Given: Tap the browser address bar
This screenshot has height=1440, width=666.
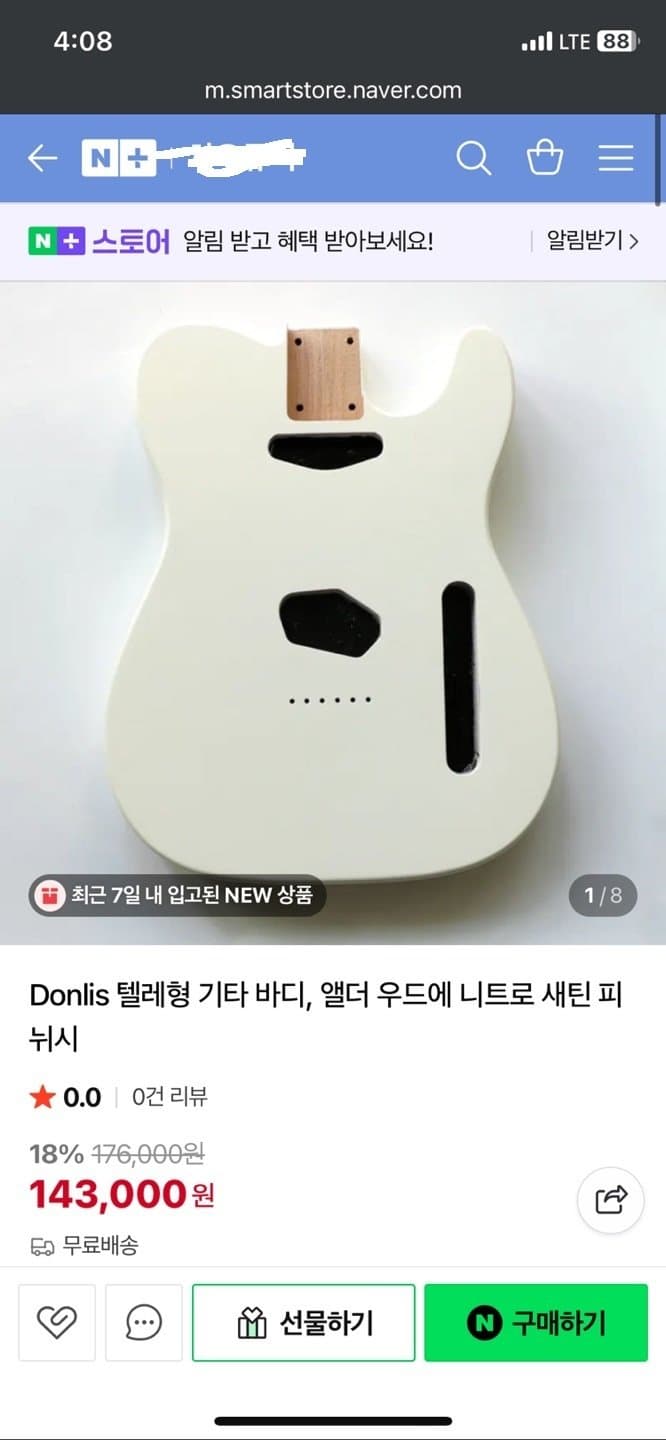Looking at the screenshot, I should [x=333, y=90].
